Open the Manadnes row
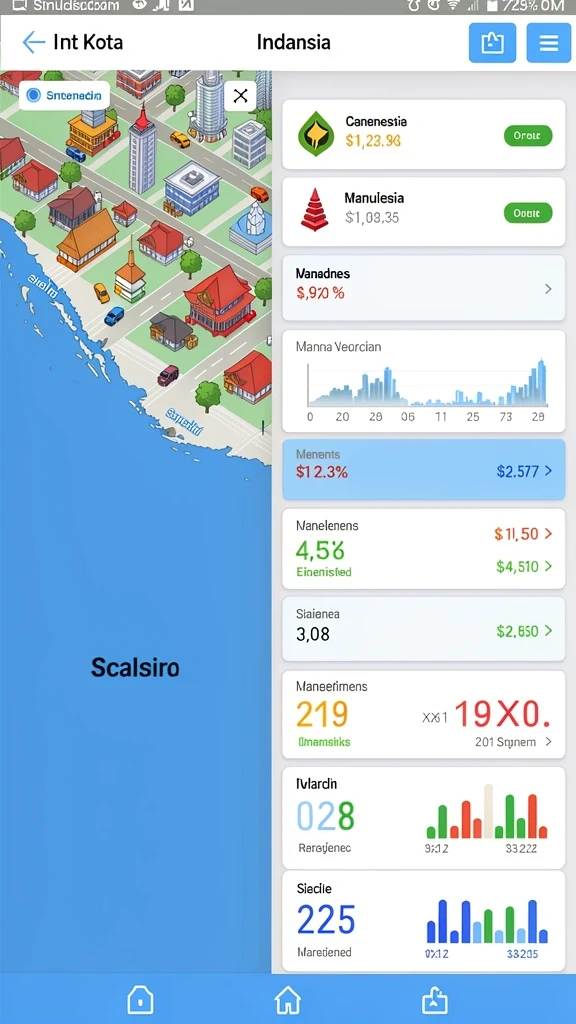576x1024 pixels. [x=423, y=288]
